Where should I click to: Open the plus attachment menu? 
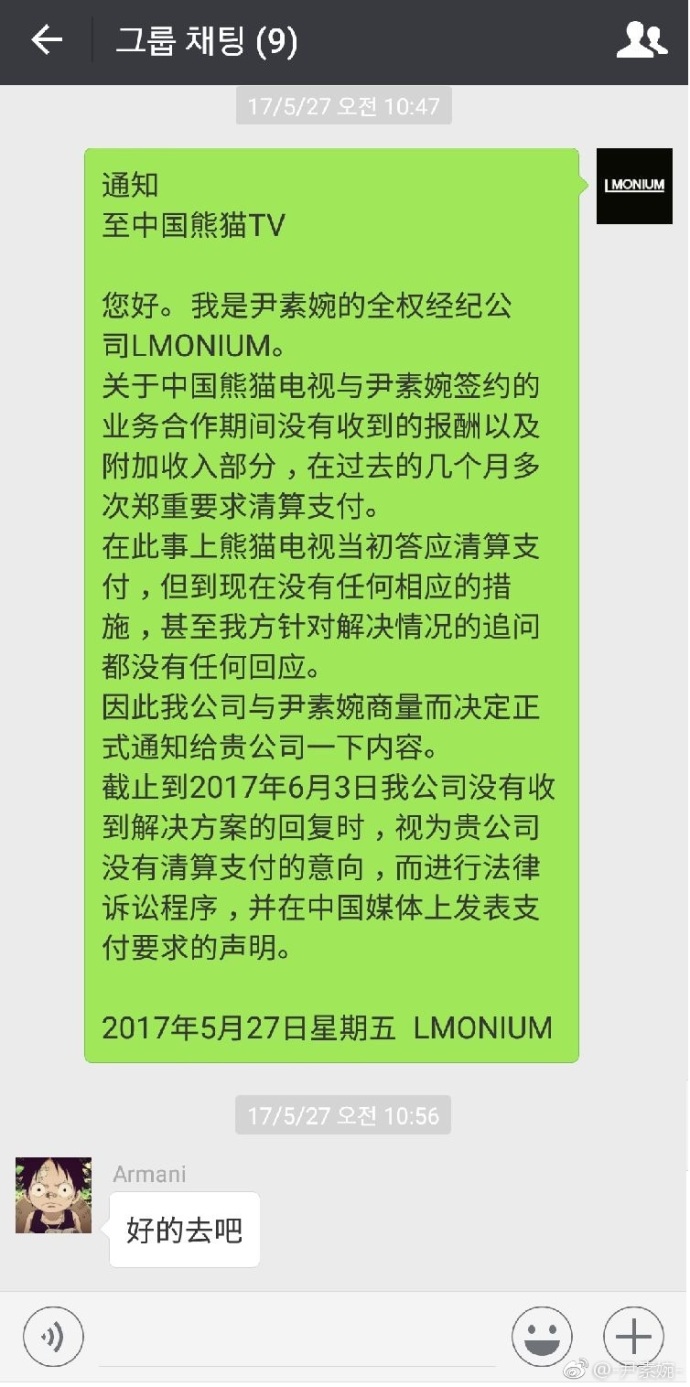pyautogui.click(x=634, y=1336)
